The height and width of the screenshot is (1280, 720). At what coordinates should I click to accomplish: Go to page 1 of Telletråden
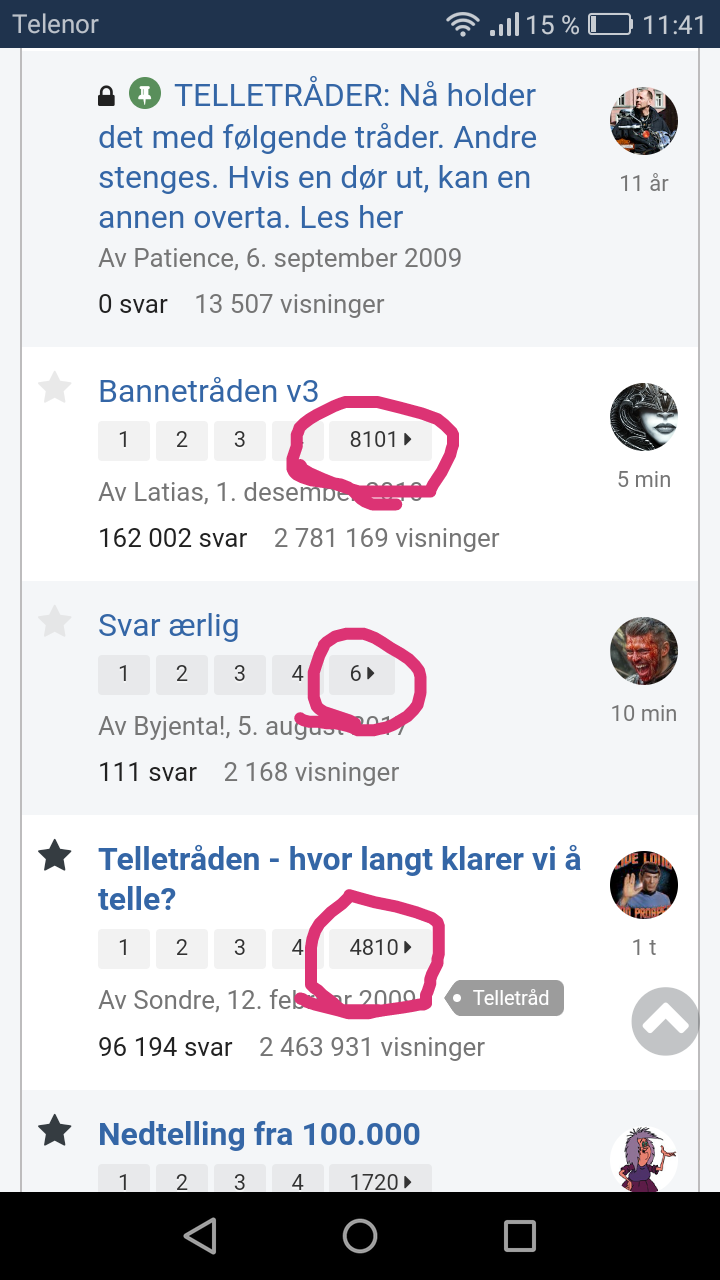click(x=124, y=947)
